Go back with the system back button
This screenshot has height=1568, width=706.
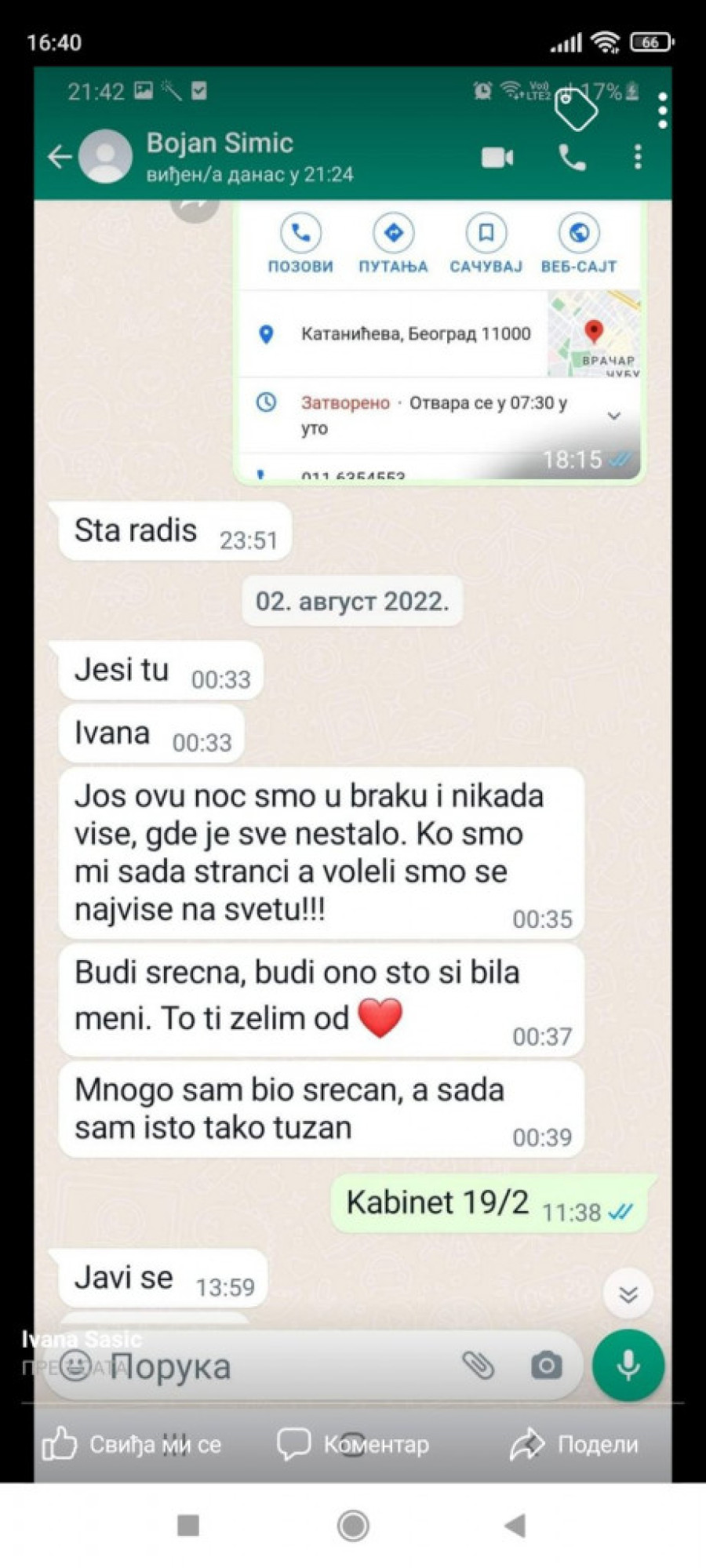click(515, 1526)
